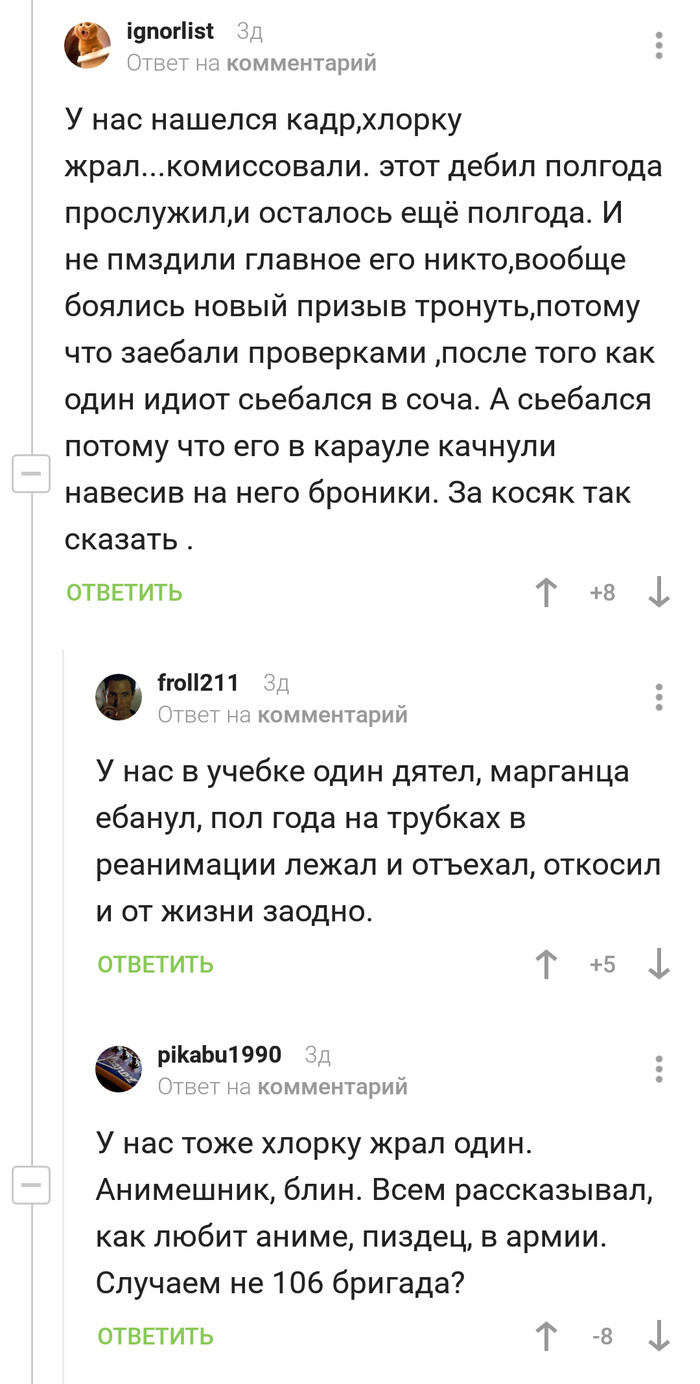Collapse ignorlist's comment thread
The image size is (700, 1384).
tap(31, 473)
